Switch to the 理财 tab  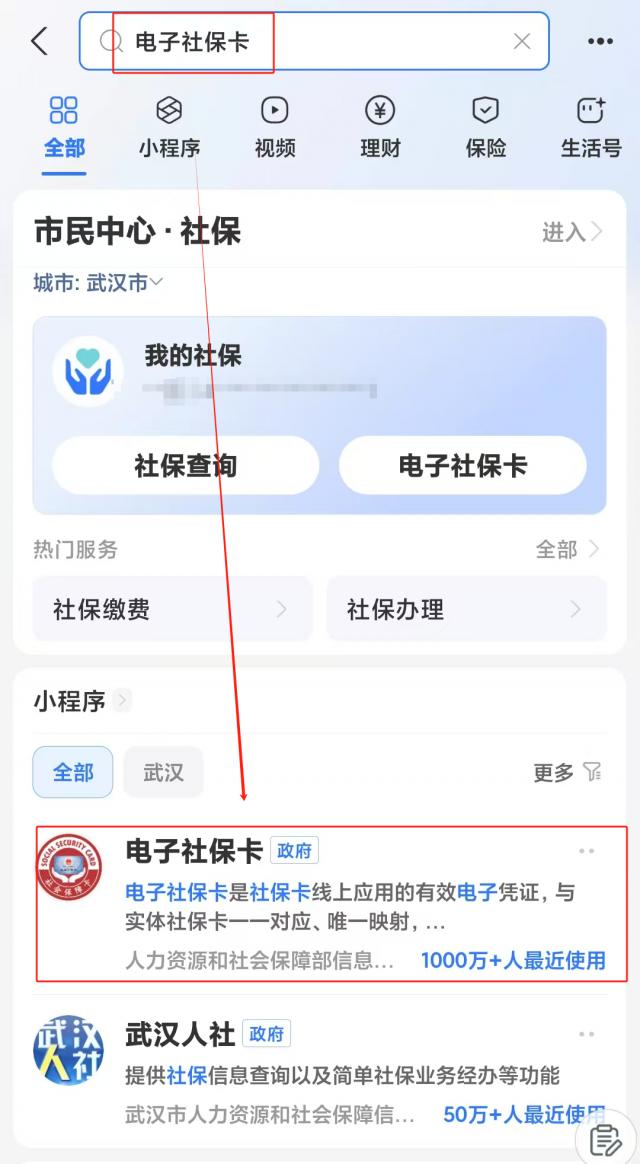point(380,128)
